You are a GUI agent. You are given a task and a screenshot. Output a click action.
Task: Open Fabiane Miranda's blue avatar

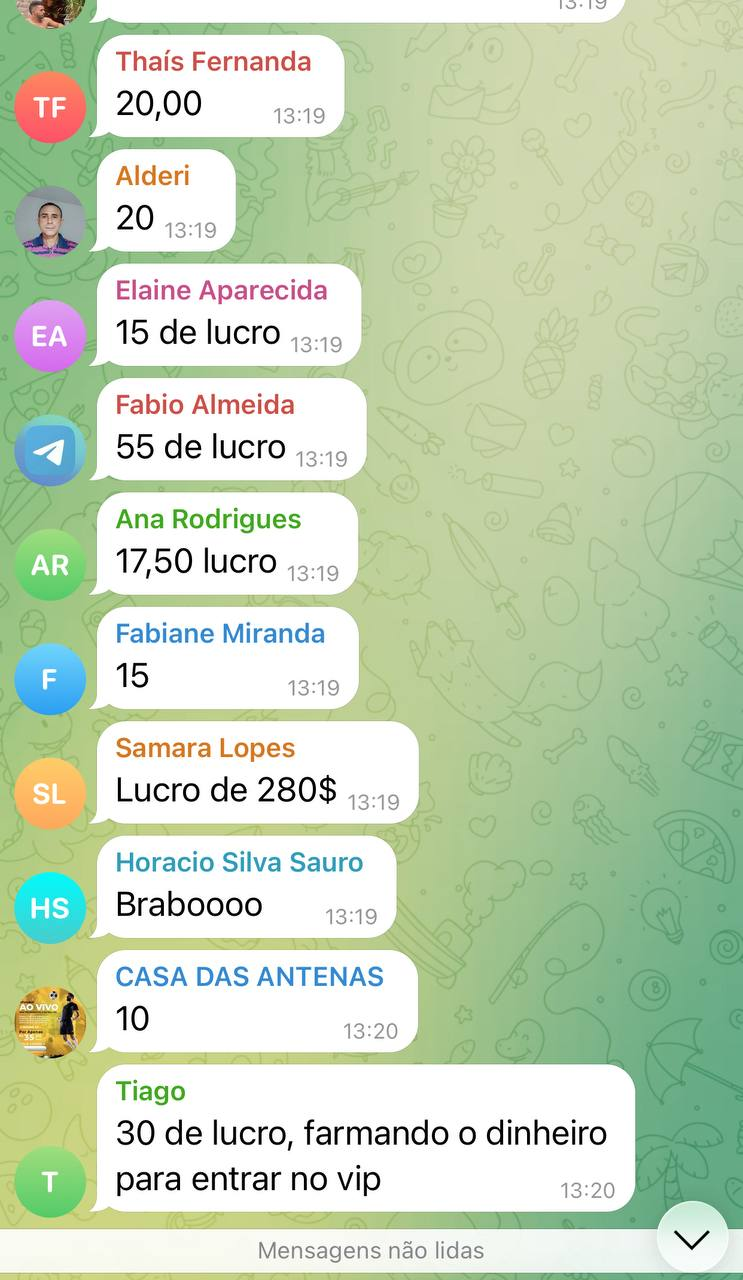coord(50,678)
